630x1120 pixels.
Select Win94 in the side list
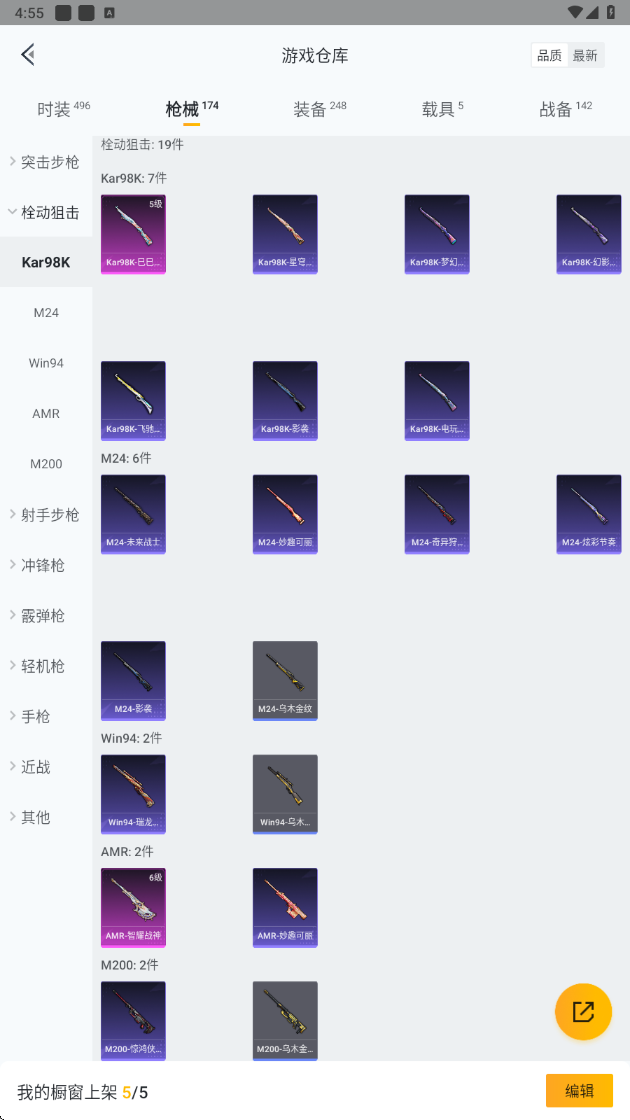pos(46,363)
